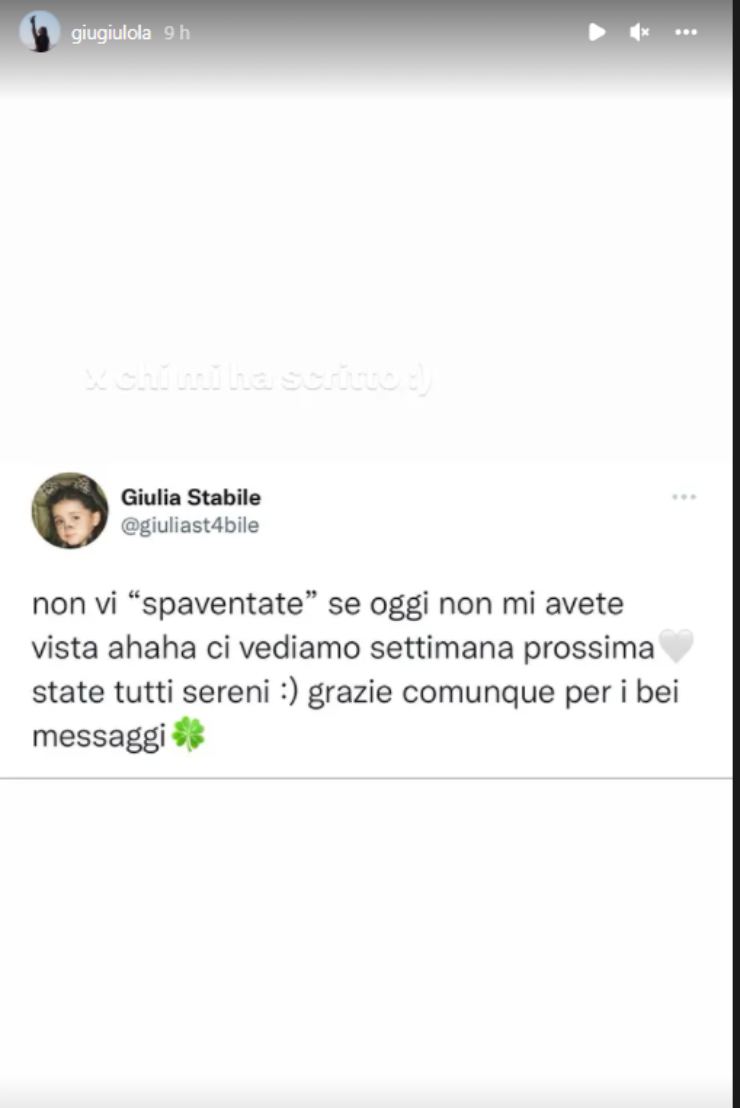The height and width of the screenshot is (1108, 740).
Task: Open the story overflow menu
Action: [x=686, y=32]
